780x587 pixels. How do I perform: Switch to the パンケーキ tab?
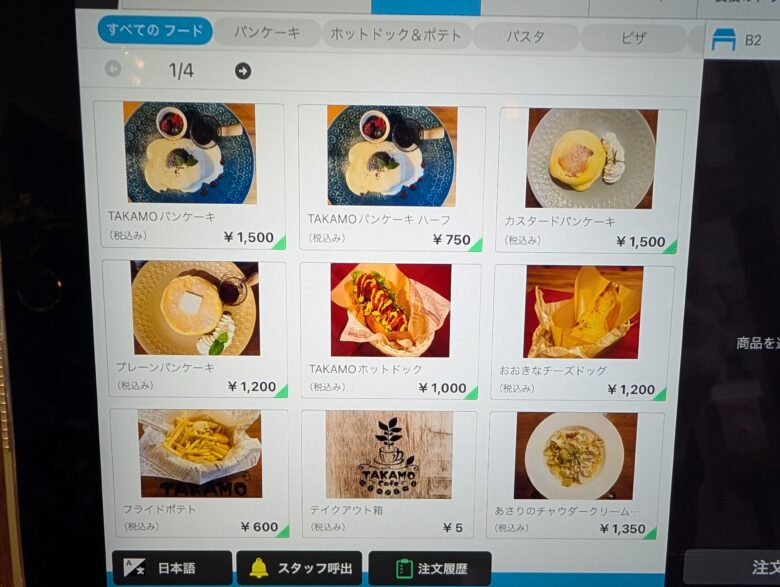[x=267, y=33]
